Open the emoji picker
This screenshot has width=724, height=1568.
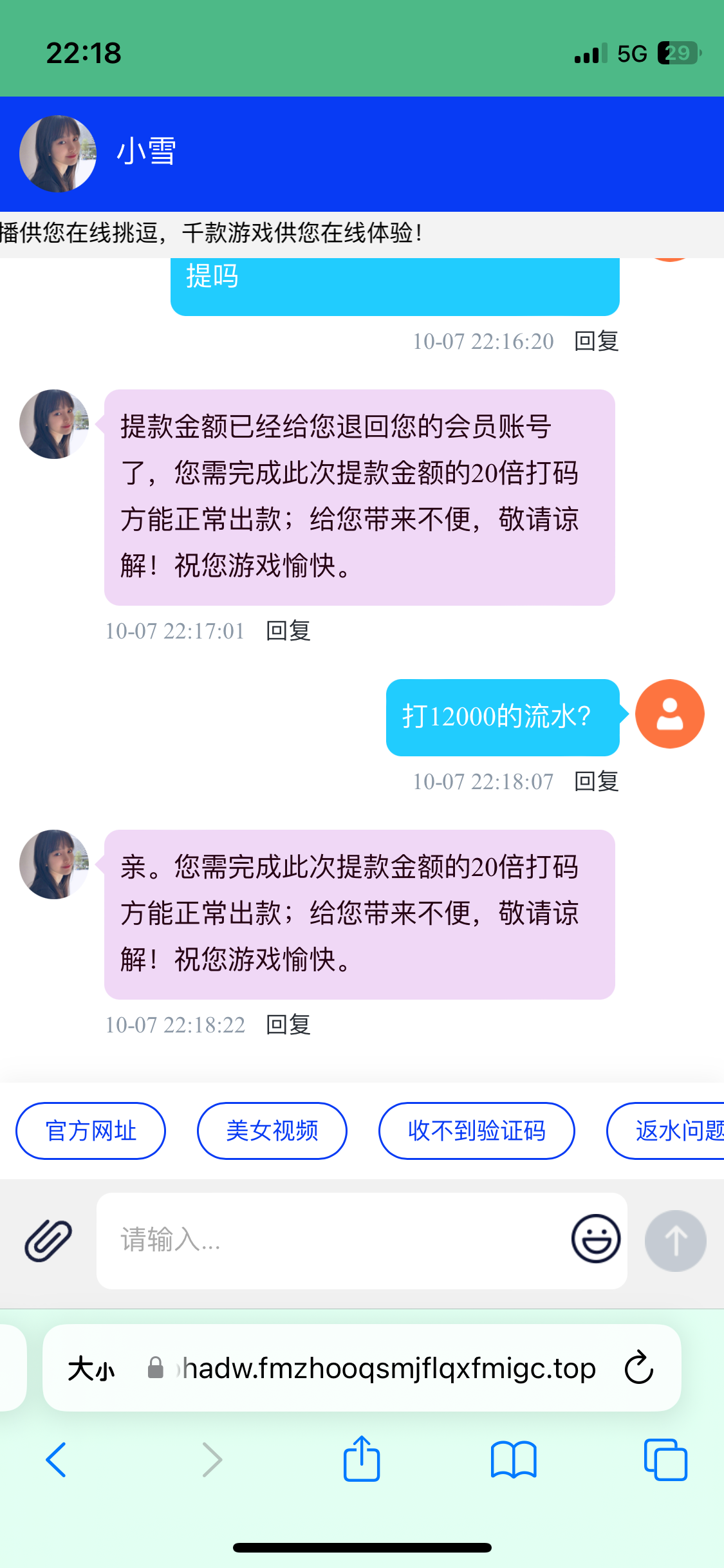596,1239
